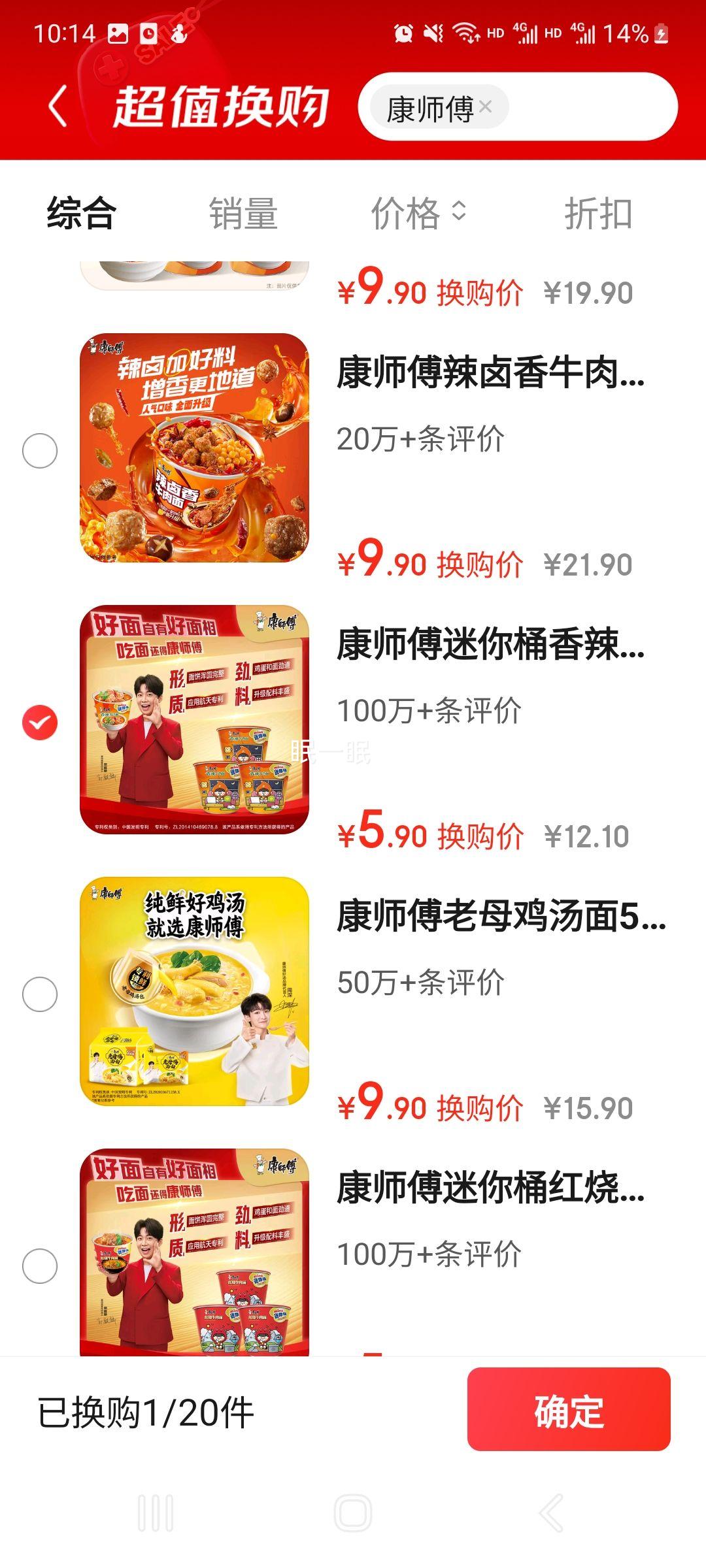Screen dimensions: 706x1568
Task: Tap the search box beside 康师傅 chip
Action: coord(588,106)
